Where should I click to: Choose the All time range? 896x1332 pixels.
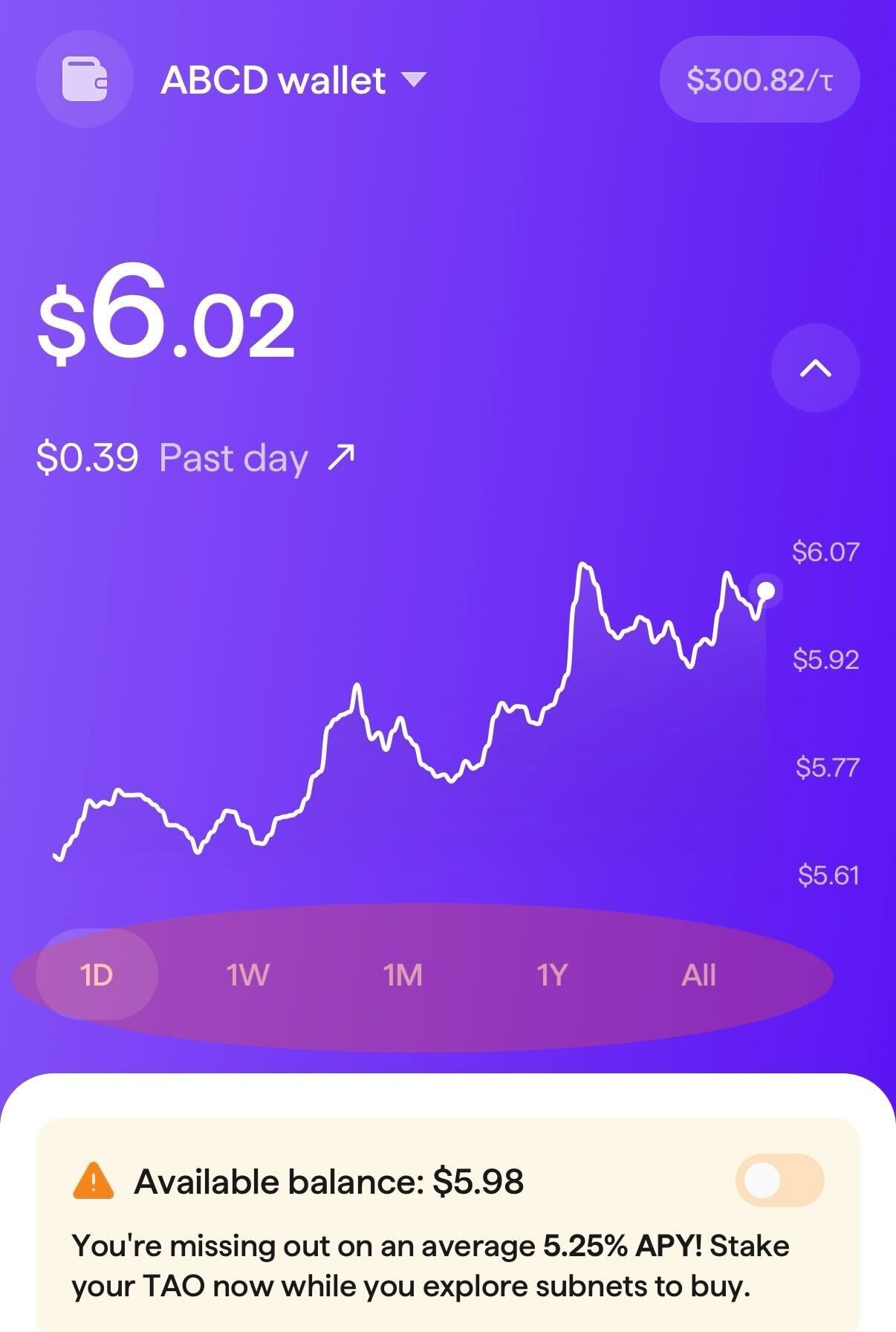click(698, 974)
